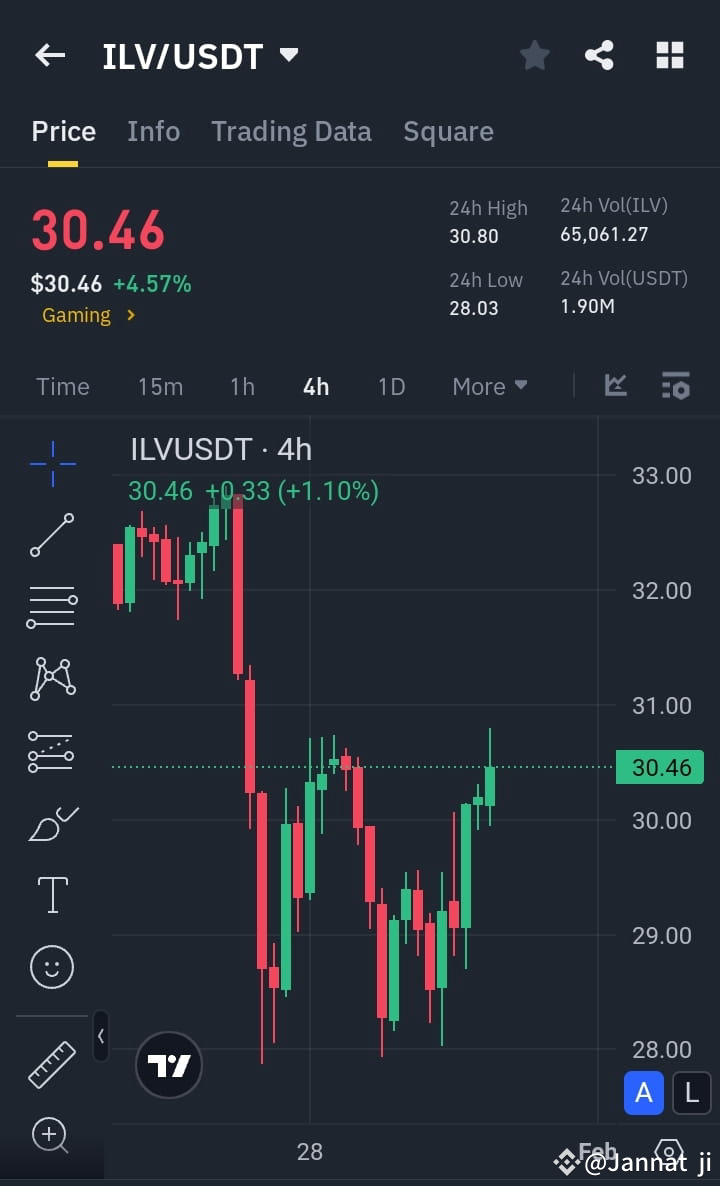Open the ILV/USDT pair selector dropdown
The width and height of the screenshot is (720, 1186).
288,56
